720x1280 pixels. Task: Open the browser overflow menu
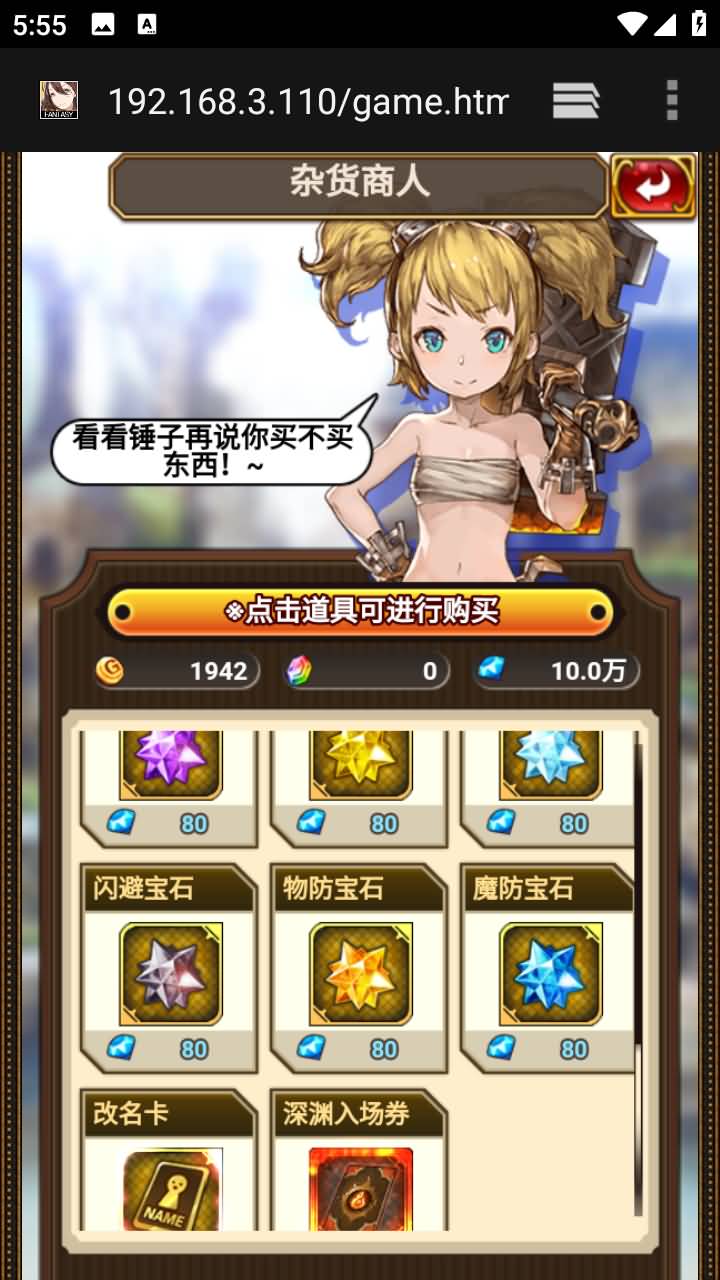[x=672, y=100]
